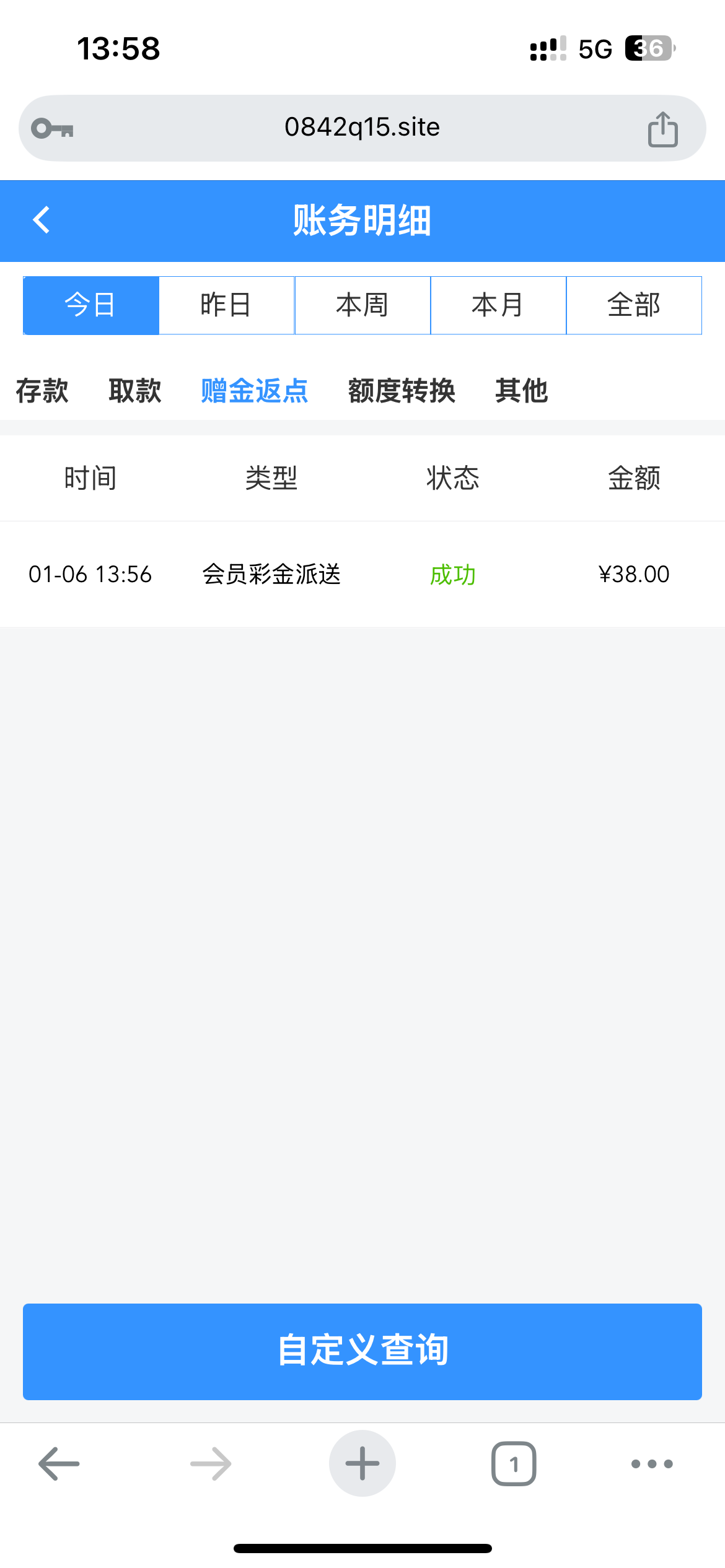725x1568 pixels.
Task: Enable the 本月 filter
Action: 498,305
